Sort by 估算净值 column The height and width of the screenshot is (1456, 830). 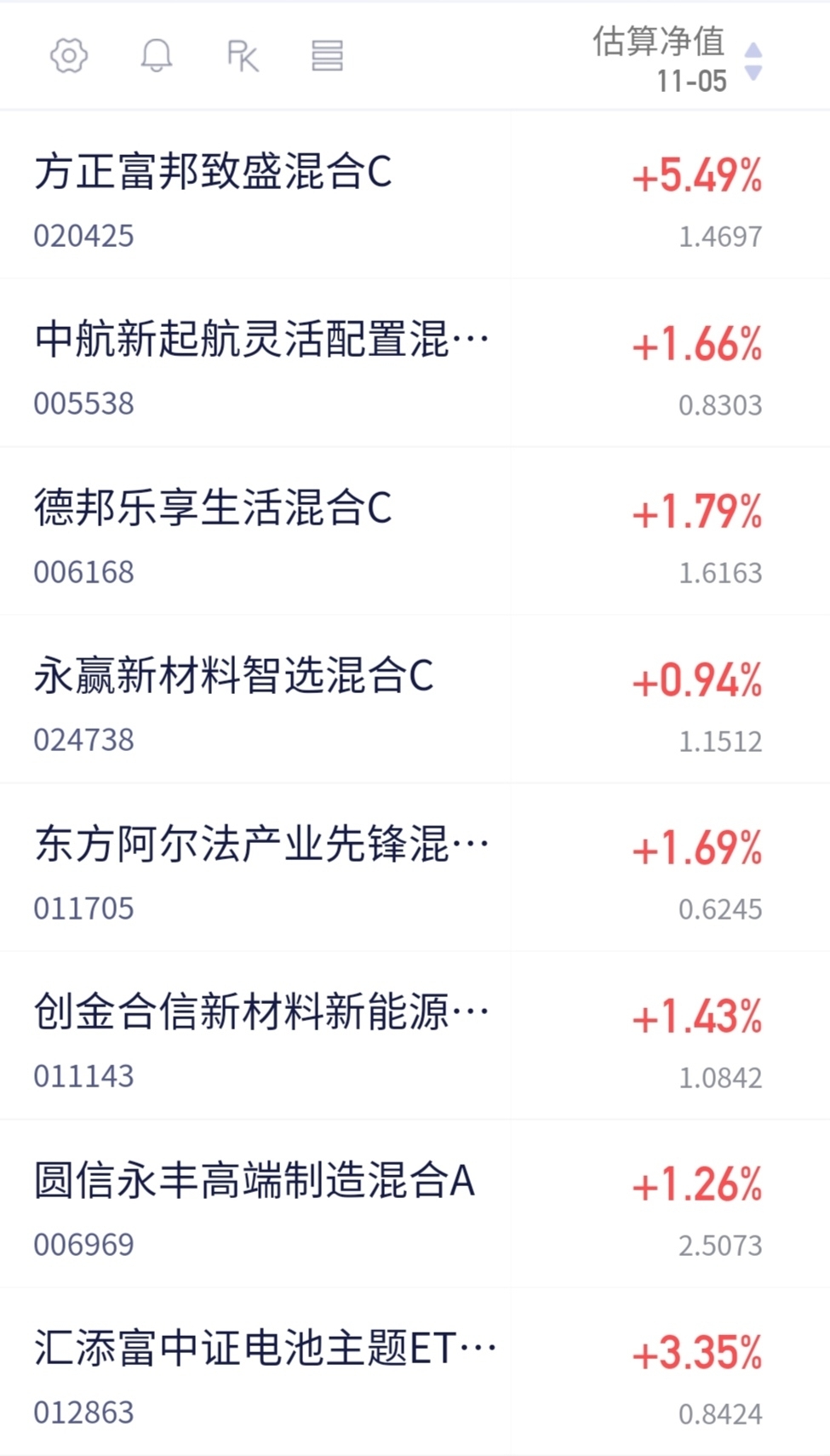677,60
